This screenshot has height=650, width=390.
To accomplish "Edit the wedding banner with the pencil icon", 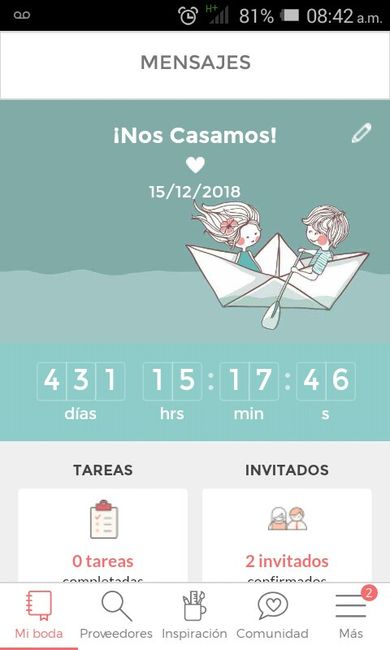I will click(x=361, y=133).
